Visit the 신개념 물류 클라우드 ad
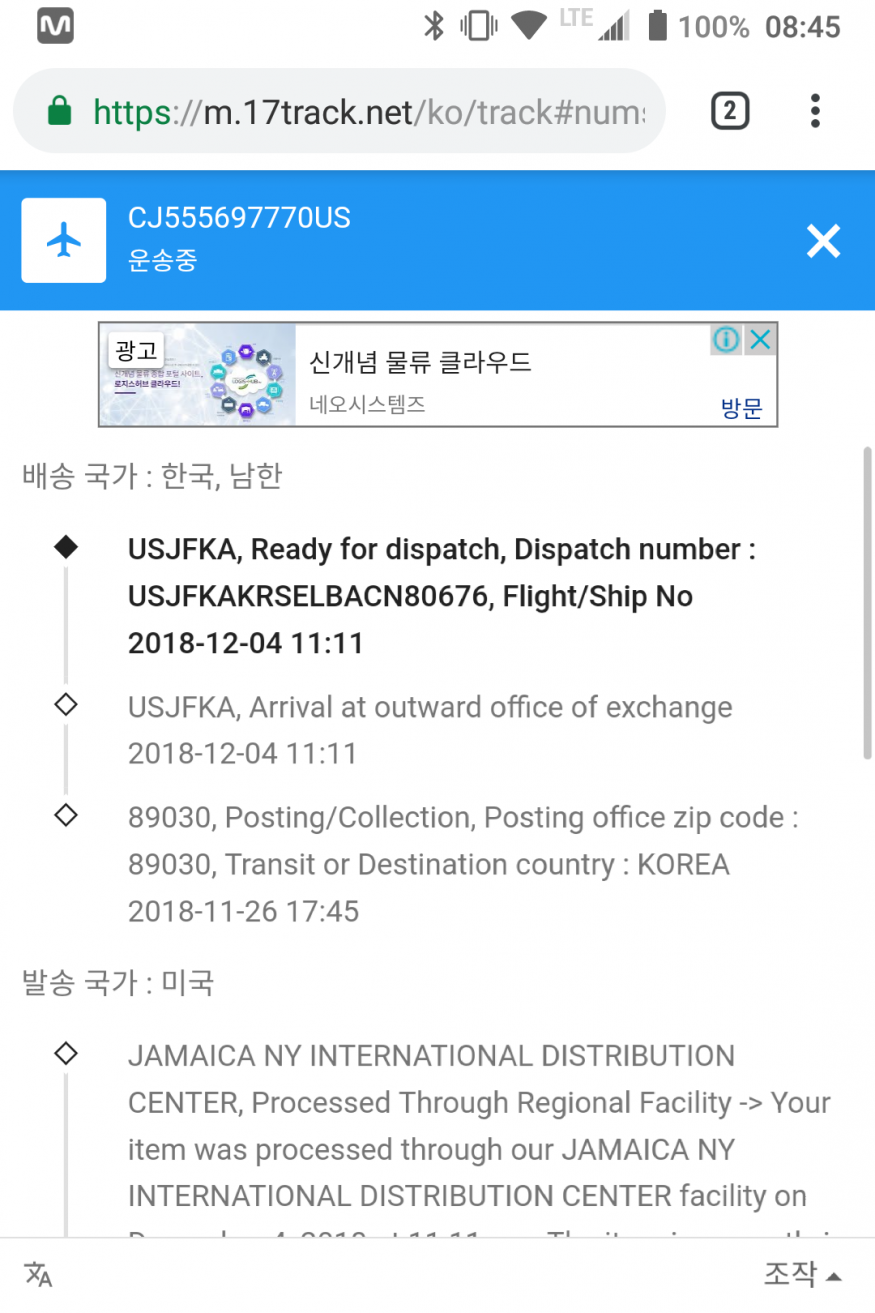Screen dimensions: 875x1313 pos(741,407)
